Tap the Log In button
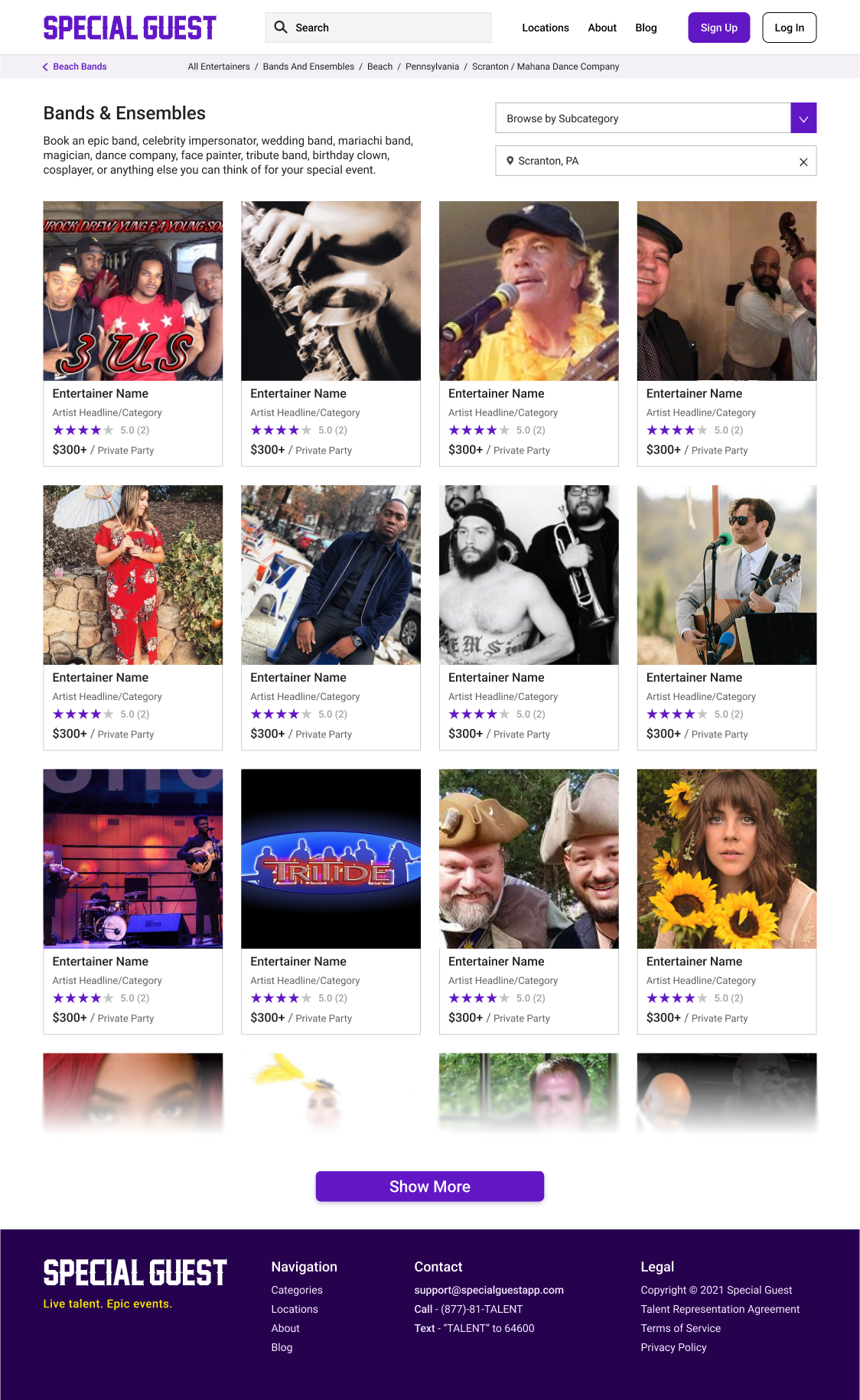860x1400 pixels. point(789,28)
